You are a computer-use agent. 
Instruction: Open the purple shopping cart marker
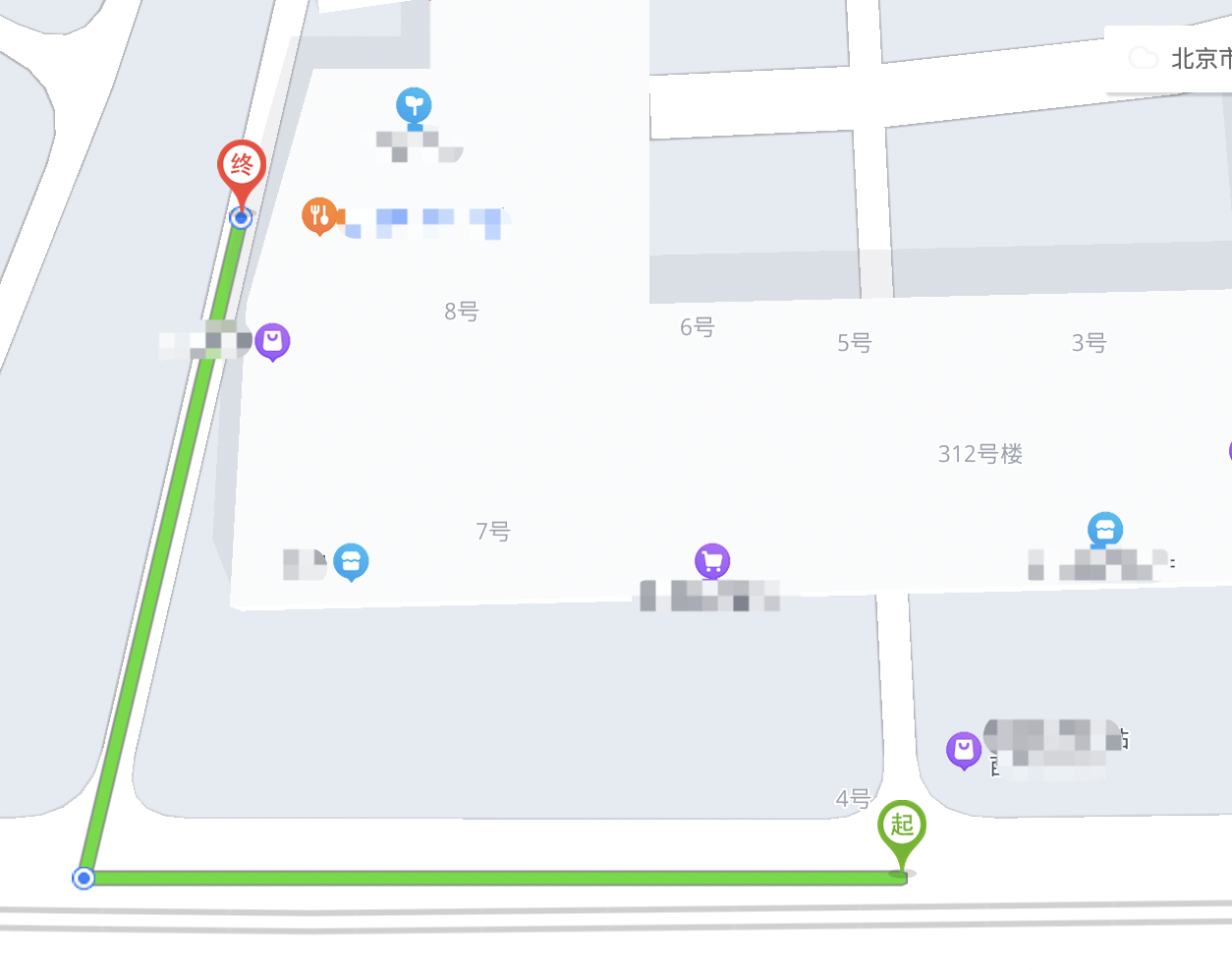712,562
